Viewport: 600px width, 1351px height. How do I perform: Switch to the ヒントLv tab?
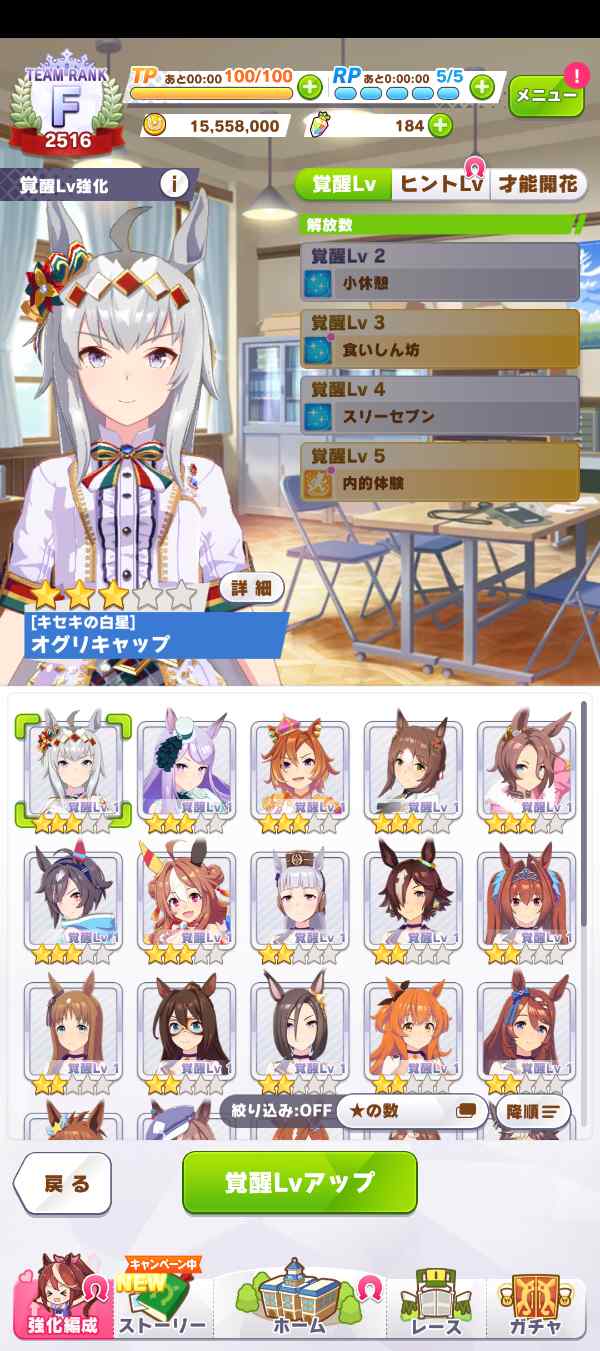pyautogui.click(x=441, y=184)
